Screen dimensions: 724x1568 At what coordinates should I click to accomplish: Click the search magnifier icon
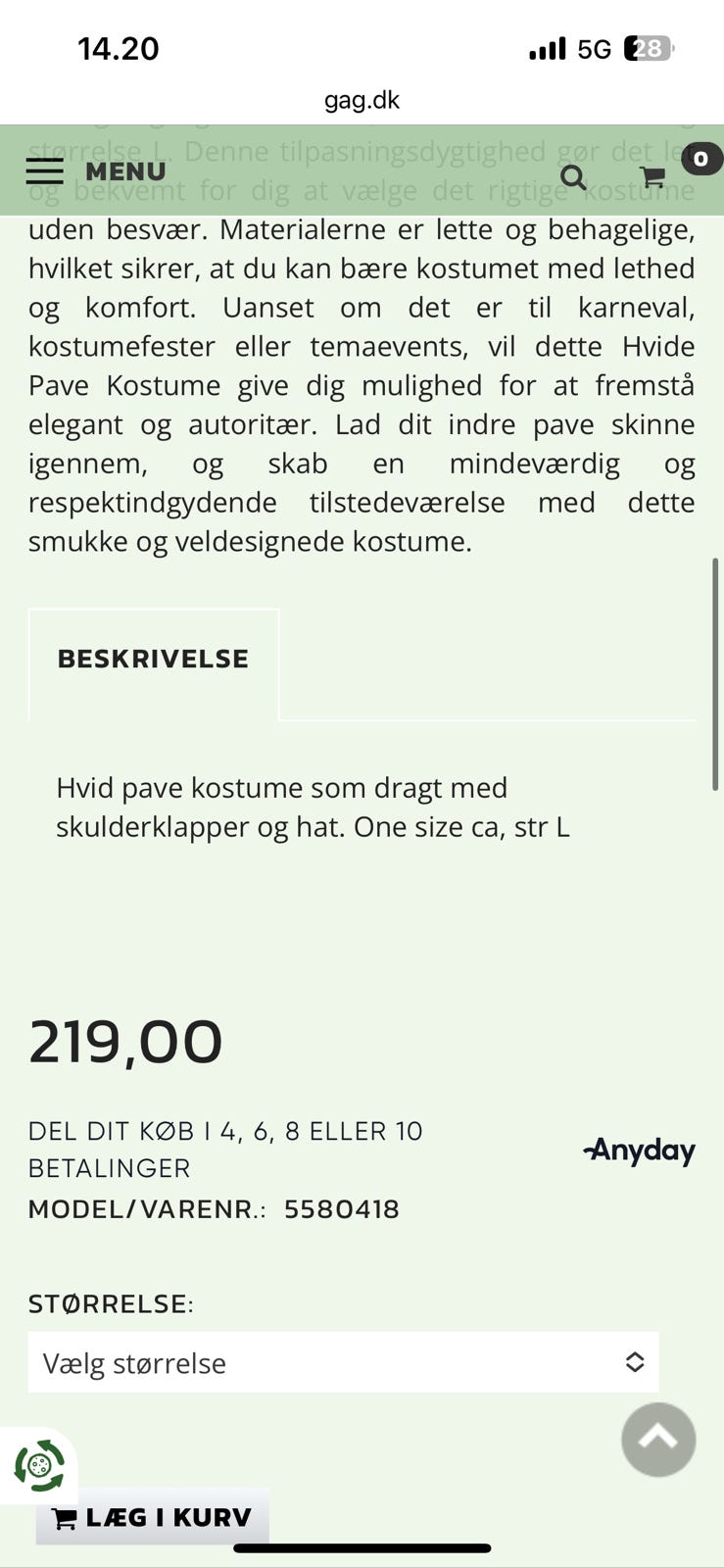point(574,177)
